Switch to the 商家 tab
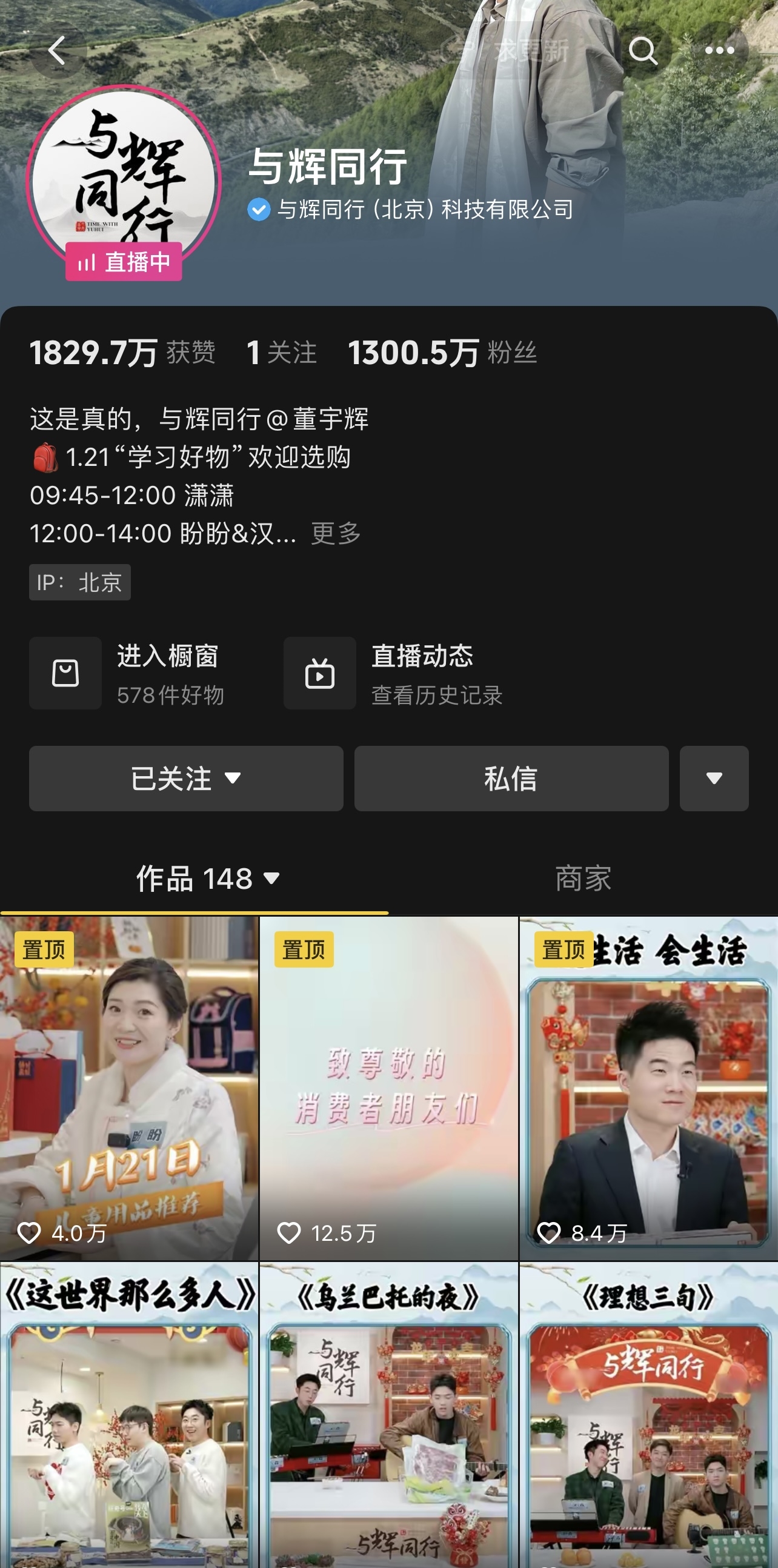Screen dimensions: 778x1568 (x=583, y=879)
